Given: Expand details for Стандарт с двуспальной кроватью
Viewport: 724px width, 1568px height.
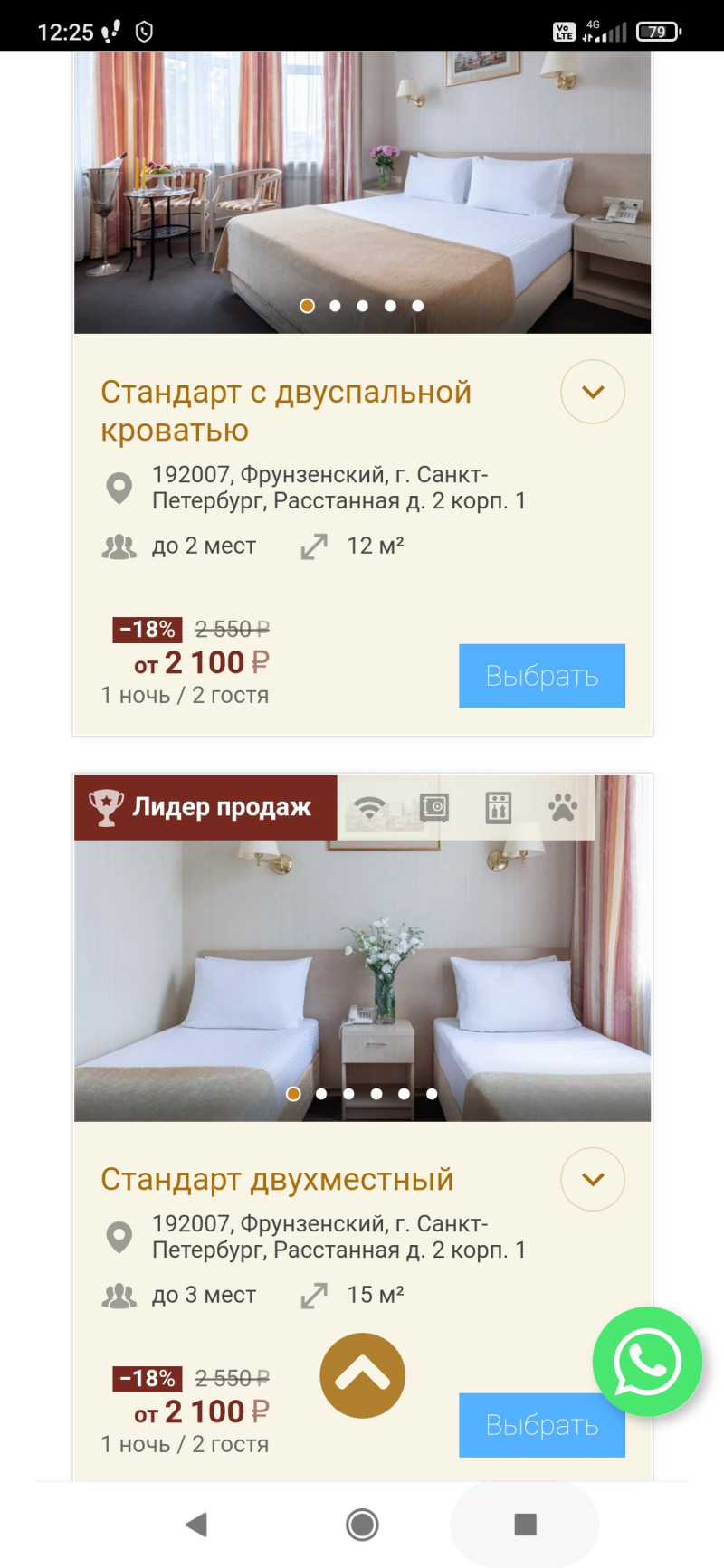Looking at the screenshot, I should tap(593, 392).
